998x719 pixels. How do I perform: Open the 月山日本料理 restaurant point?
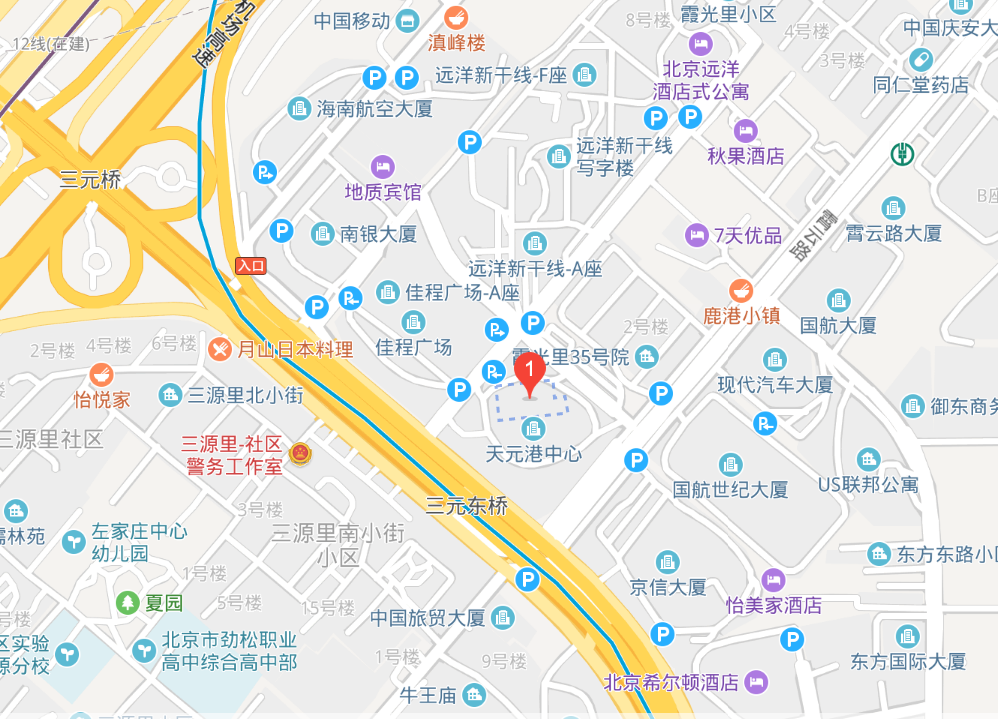pos(221,349)
